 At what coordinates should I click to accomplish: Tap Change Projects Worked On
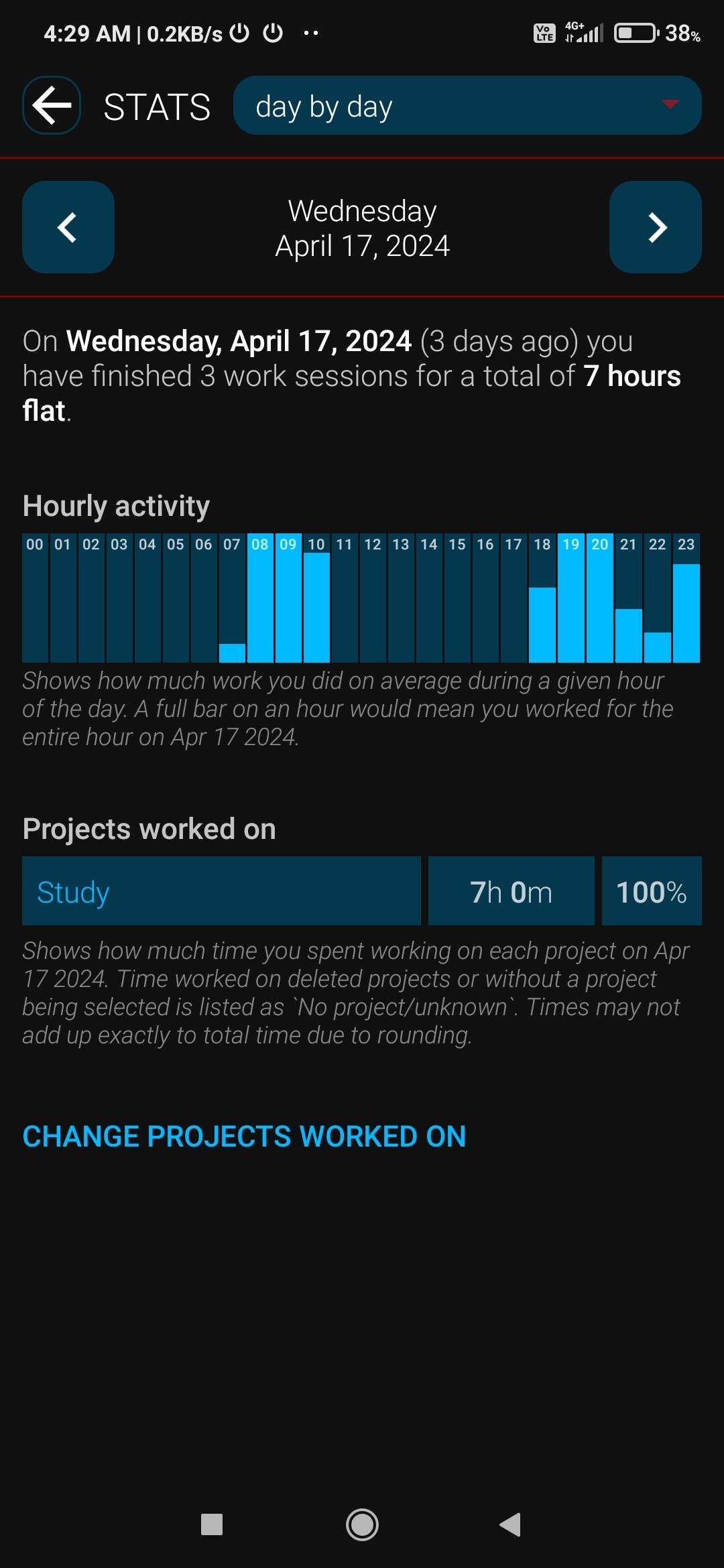tap(244, 1136)
